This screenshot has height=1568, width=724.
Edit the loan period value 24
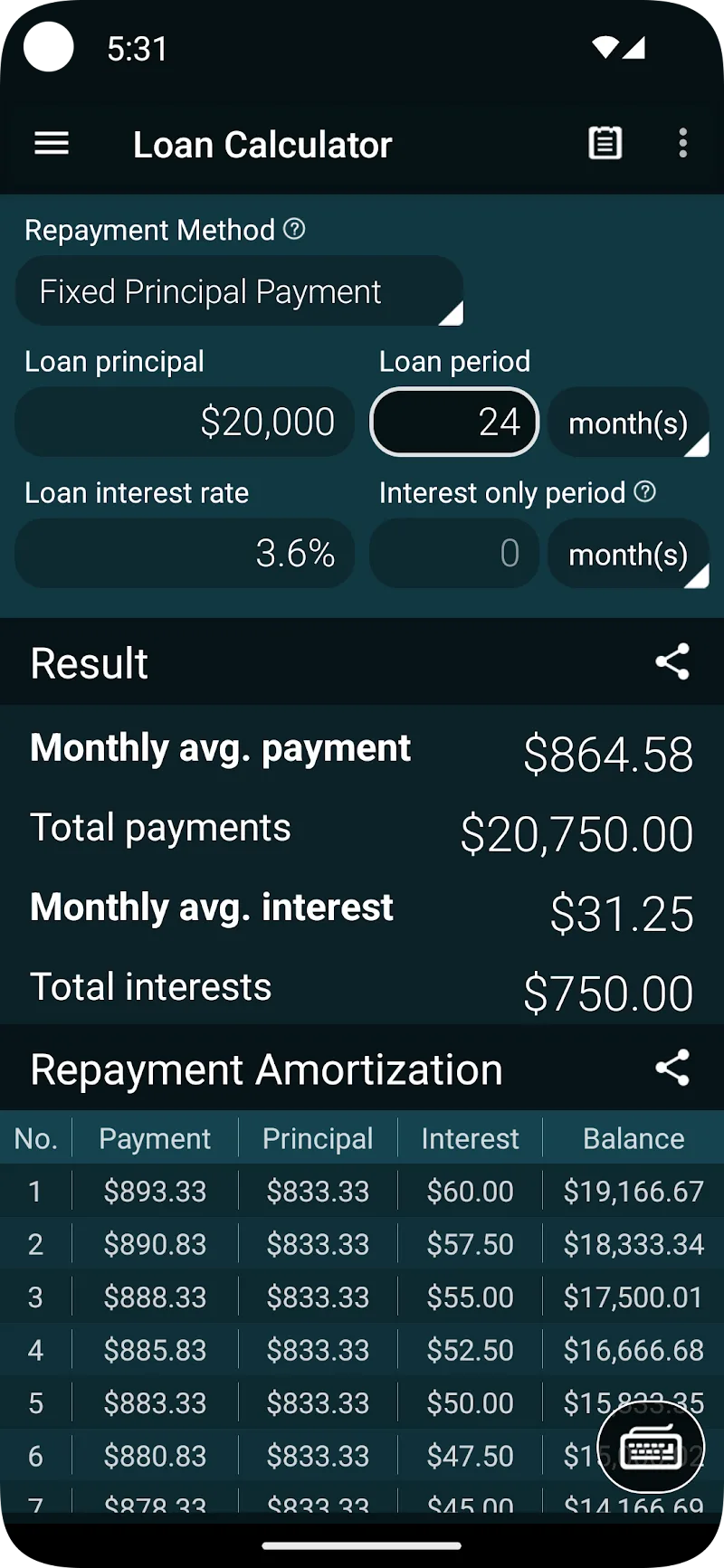tap(453, 422)
